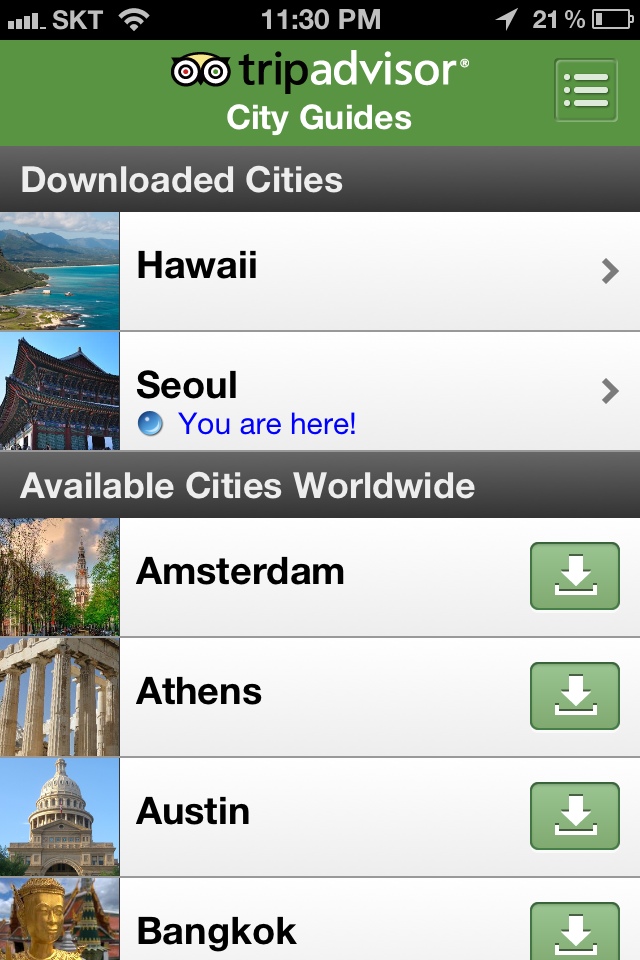640x960 pixels.
Task: Open the Seoul city guide
Action: tap(320, 391)
